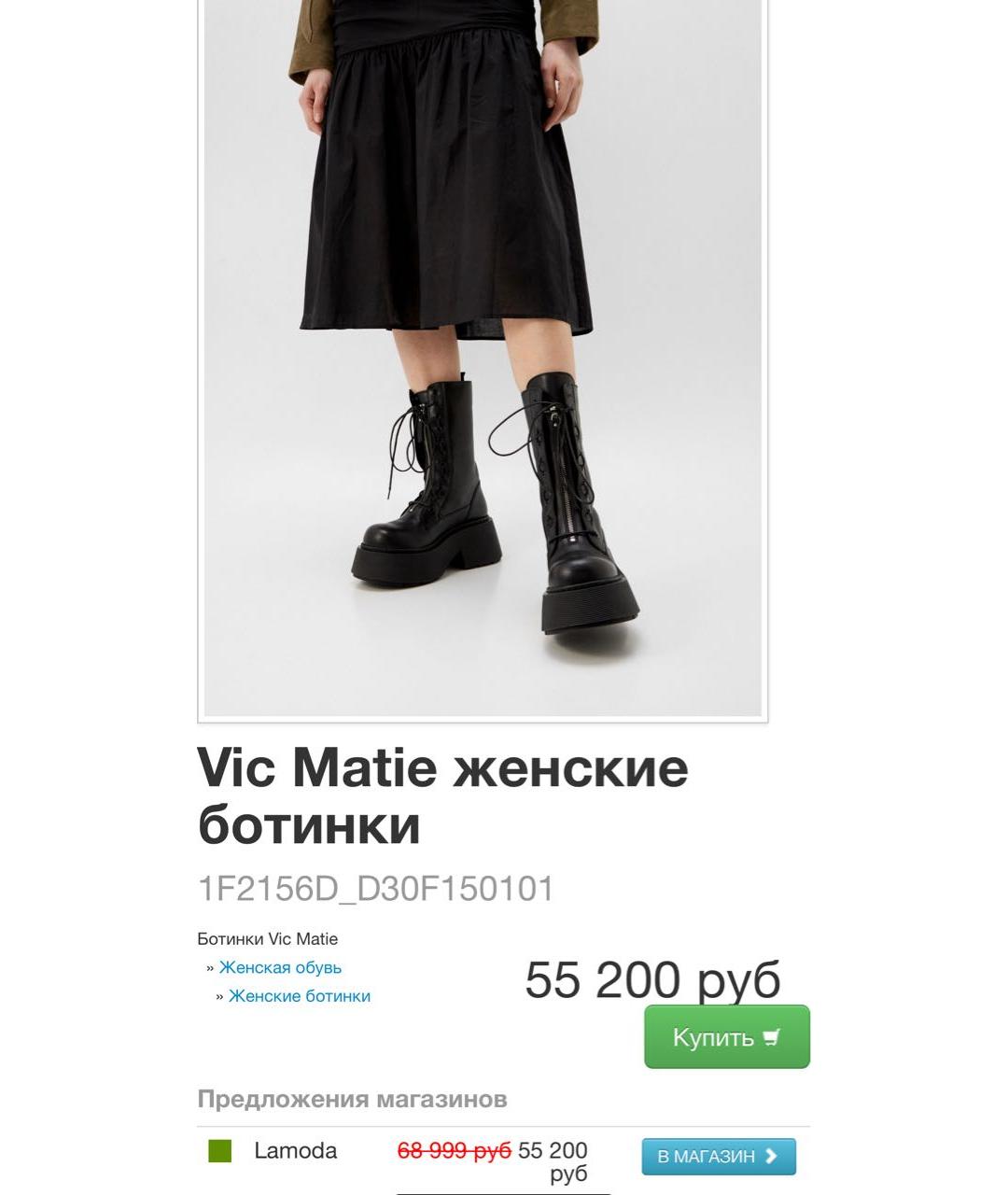Select the article code 1F2156D_D30F150101
The width and height of the screenshot is (1008, 1195).
click(x=375, y=889)
